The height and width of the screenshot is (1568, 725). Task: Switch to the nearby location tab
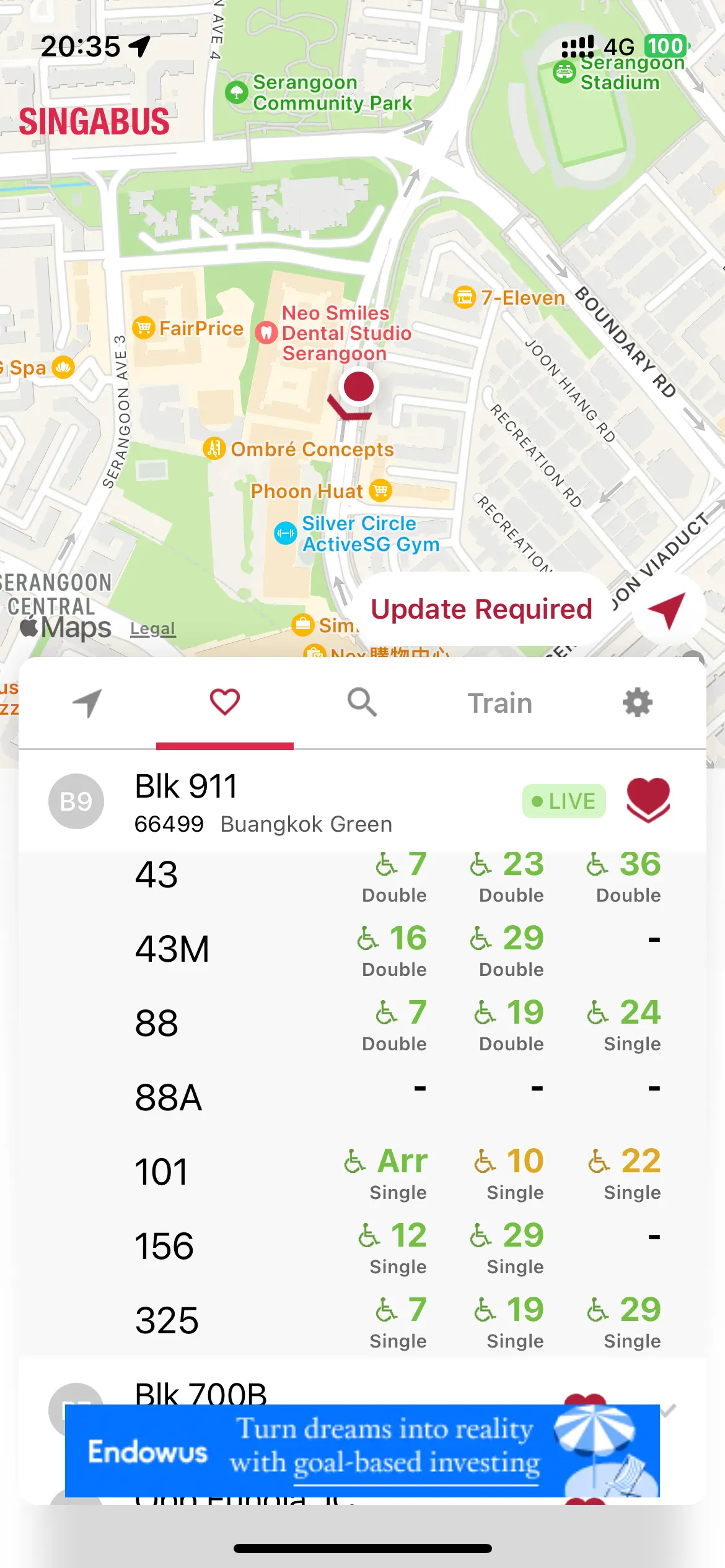[87, 703]
